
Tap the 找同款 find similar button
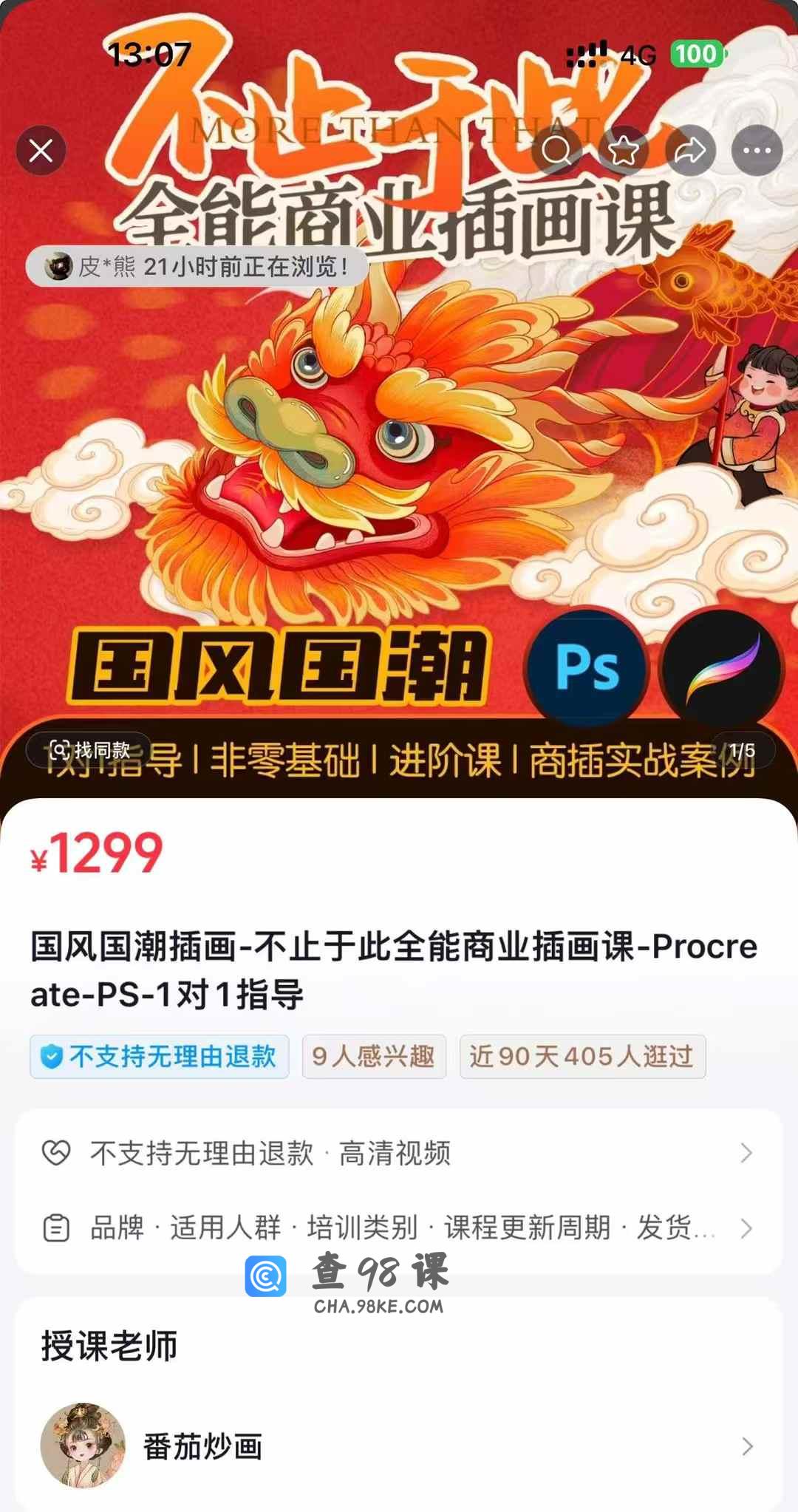(89, 750)
